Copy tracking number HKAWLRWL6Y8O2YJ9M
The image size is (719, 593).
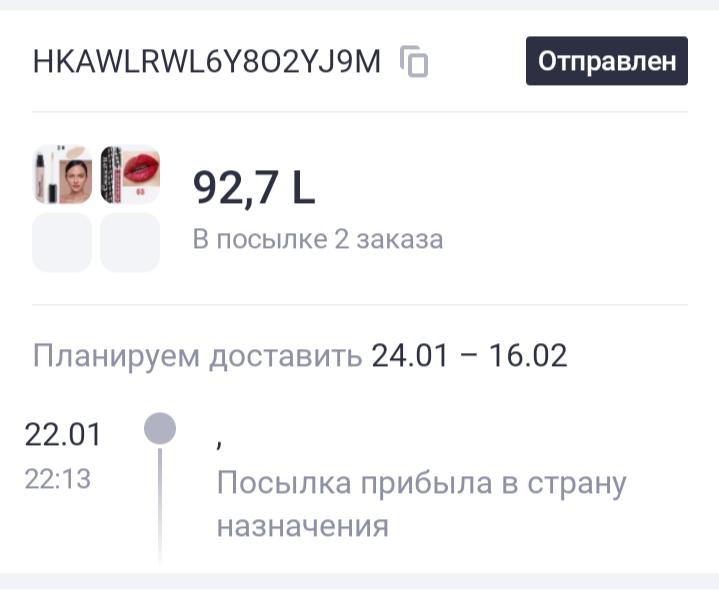[x=414, y=62]
